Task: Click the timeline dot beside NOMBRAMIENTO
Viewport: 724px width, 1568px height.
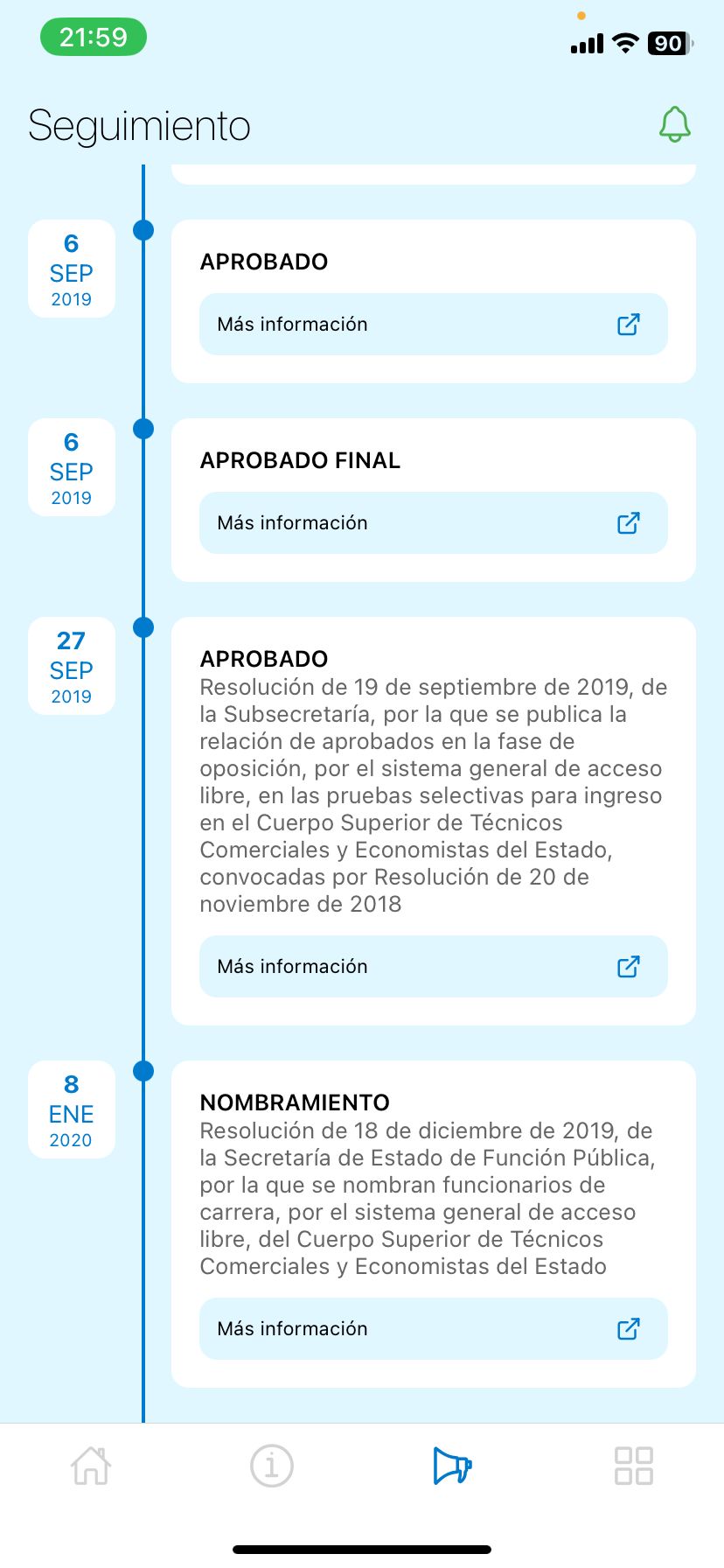Action: [143, 1070]
